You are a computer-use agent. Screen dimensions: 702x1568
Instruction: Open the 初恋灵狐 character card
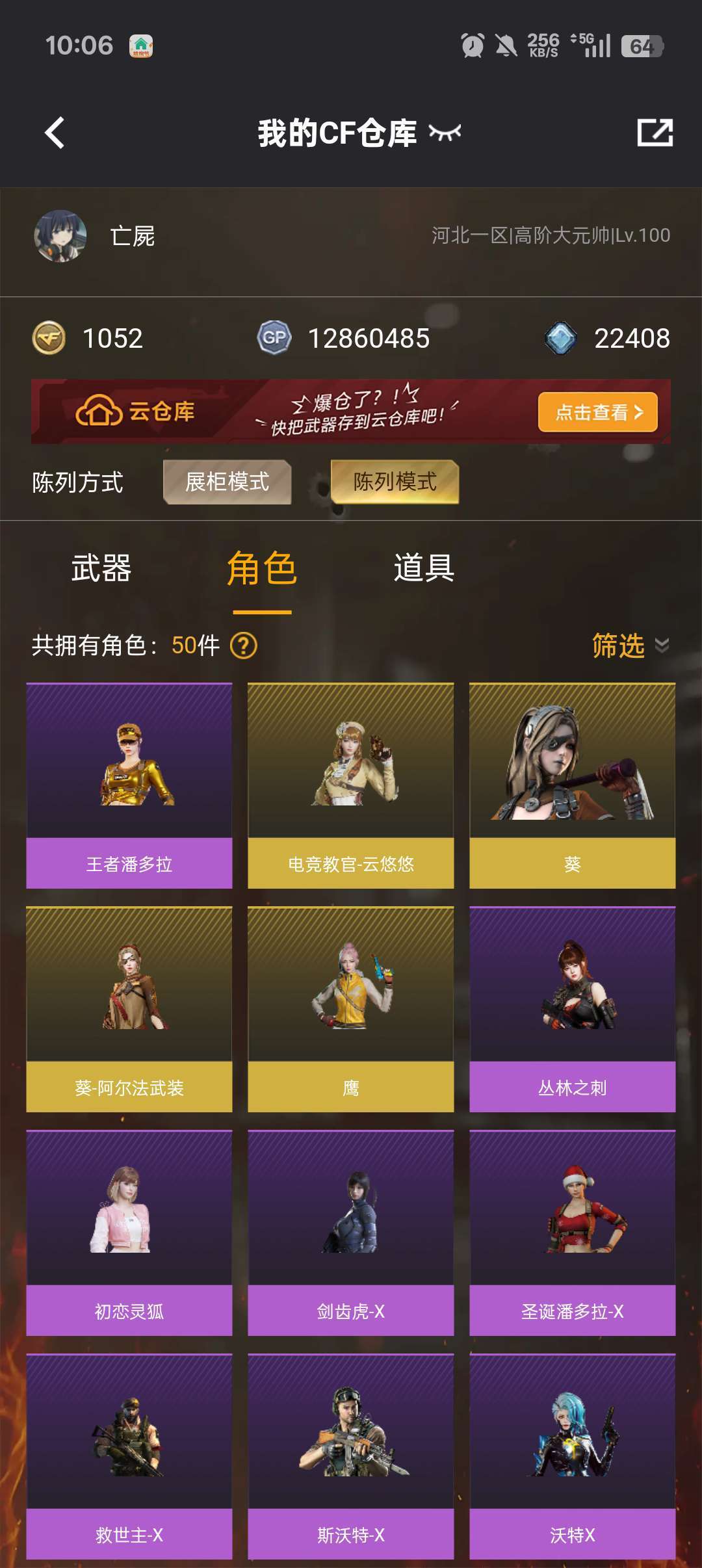[x=129, y=1233]
